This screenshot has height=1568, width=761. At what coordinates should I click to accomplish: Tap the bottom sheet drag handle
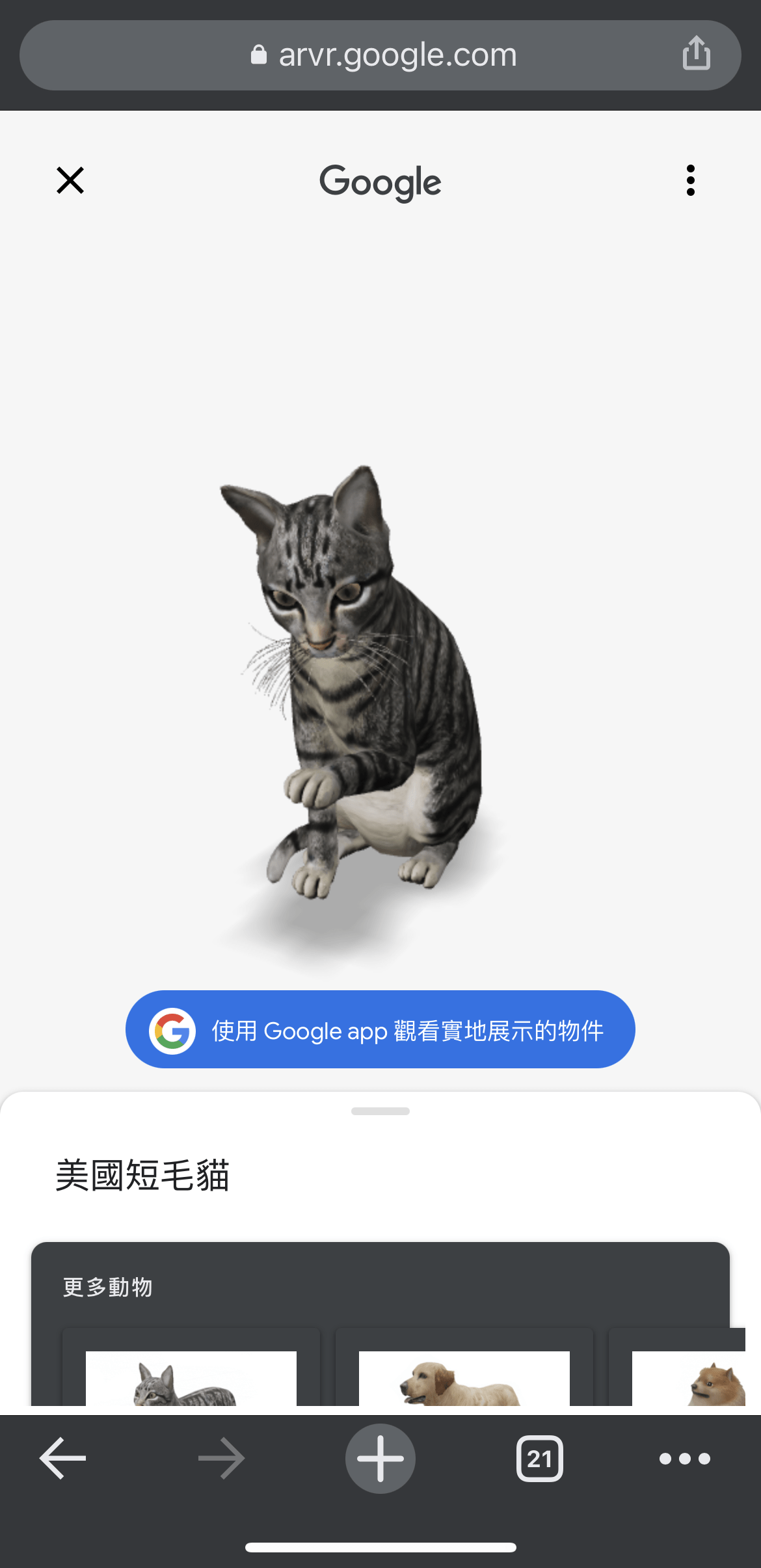tap(380, 1111)
